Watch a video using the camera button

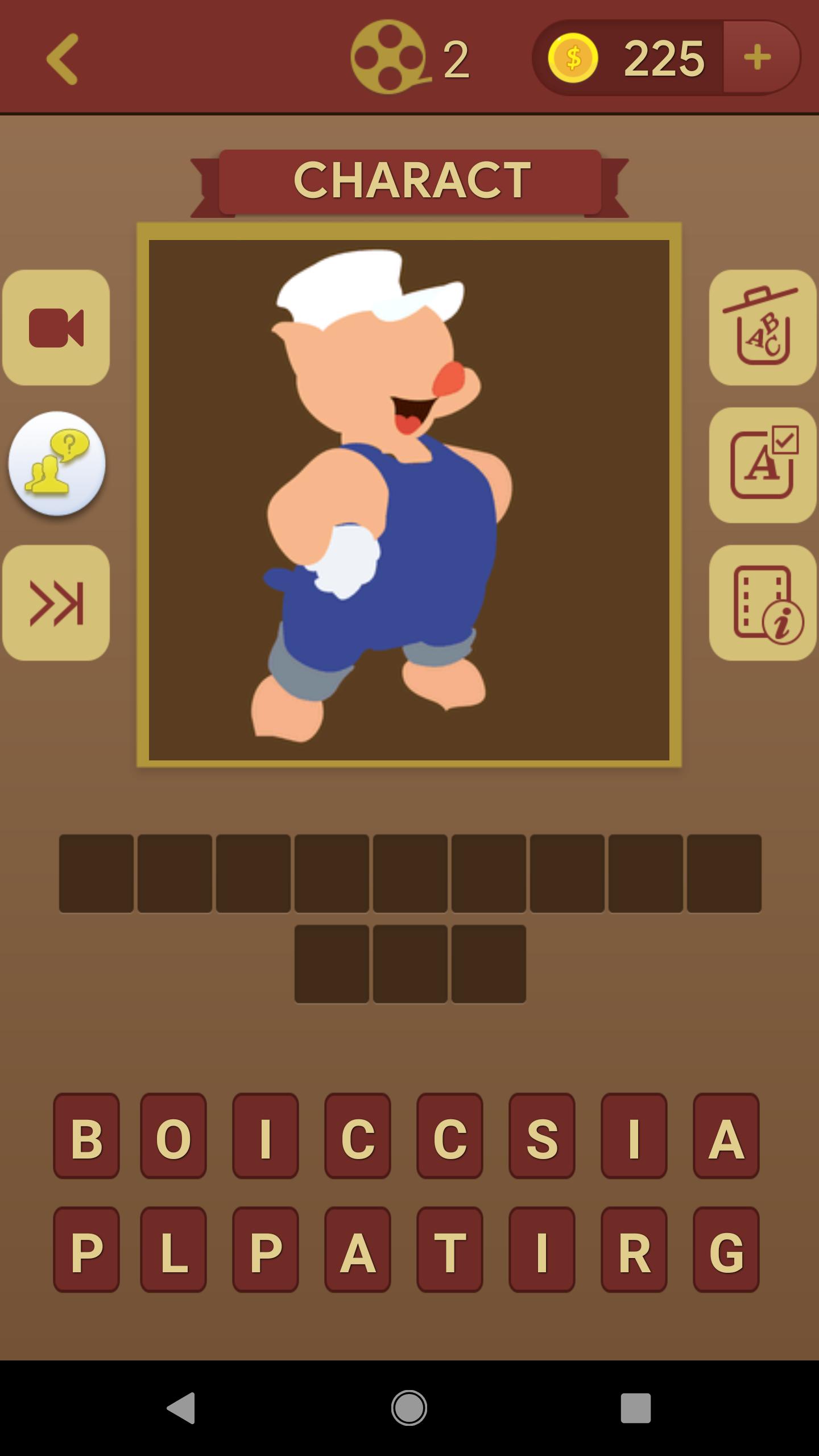(56, 328)
